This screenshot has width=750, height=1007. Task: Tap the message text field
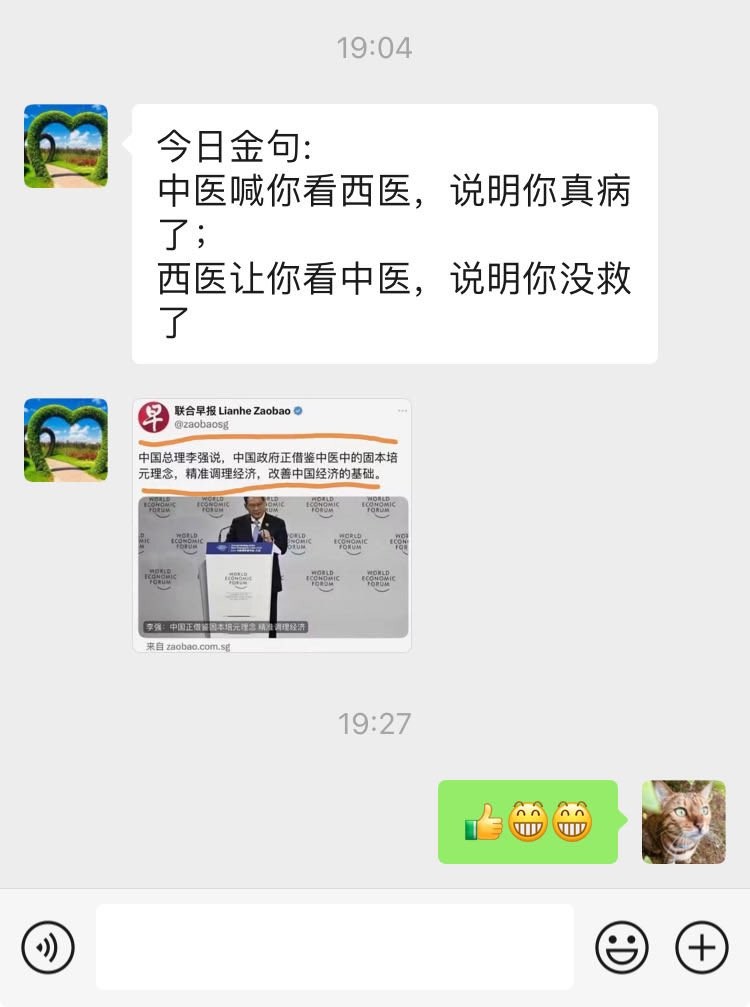334,946
